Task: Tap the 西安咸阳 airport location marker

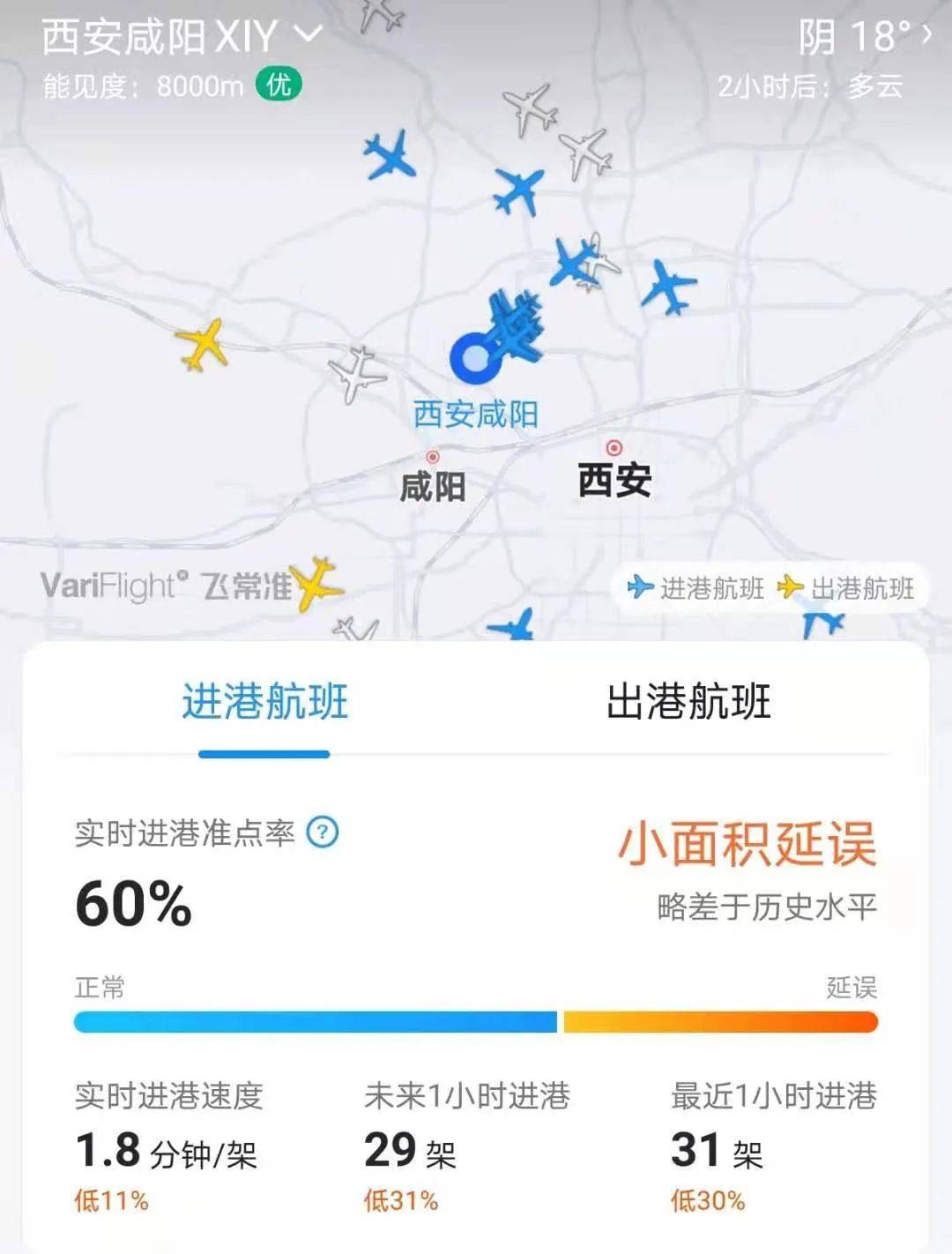Action: click(476, 357)
